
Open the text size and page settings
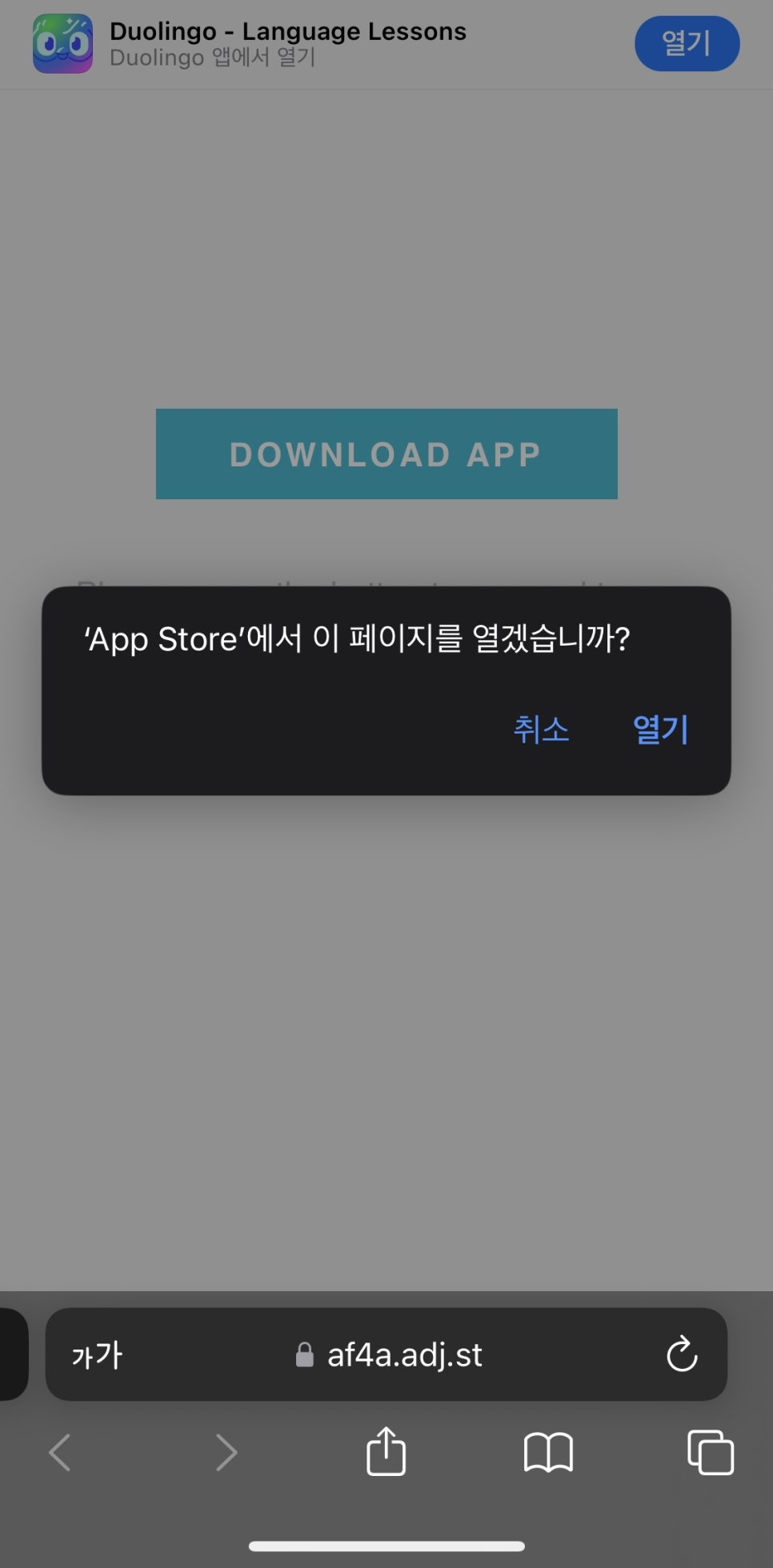click(x=97, y=1354)
